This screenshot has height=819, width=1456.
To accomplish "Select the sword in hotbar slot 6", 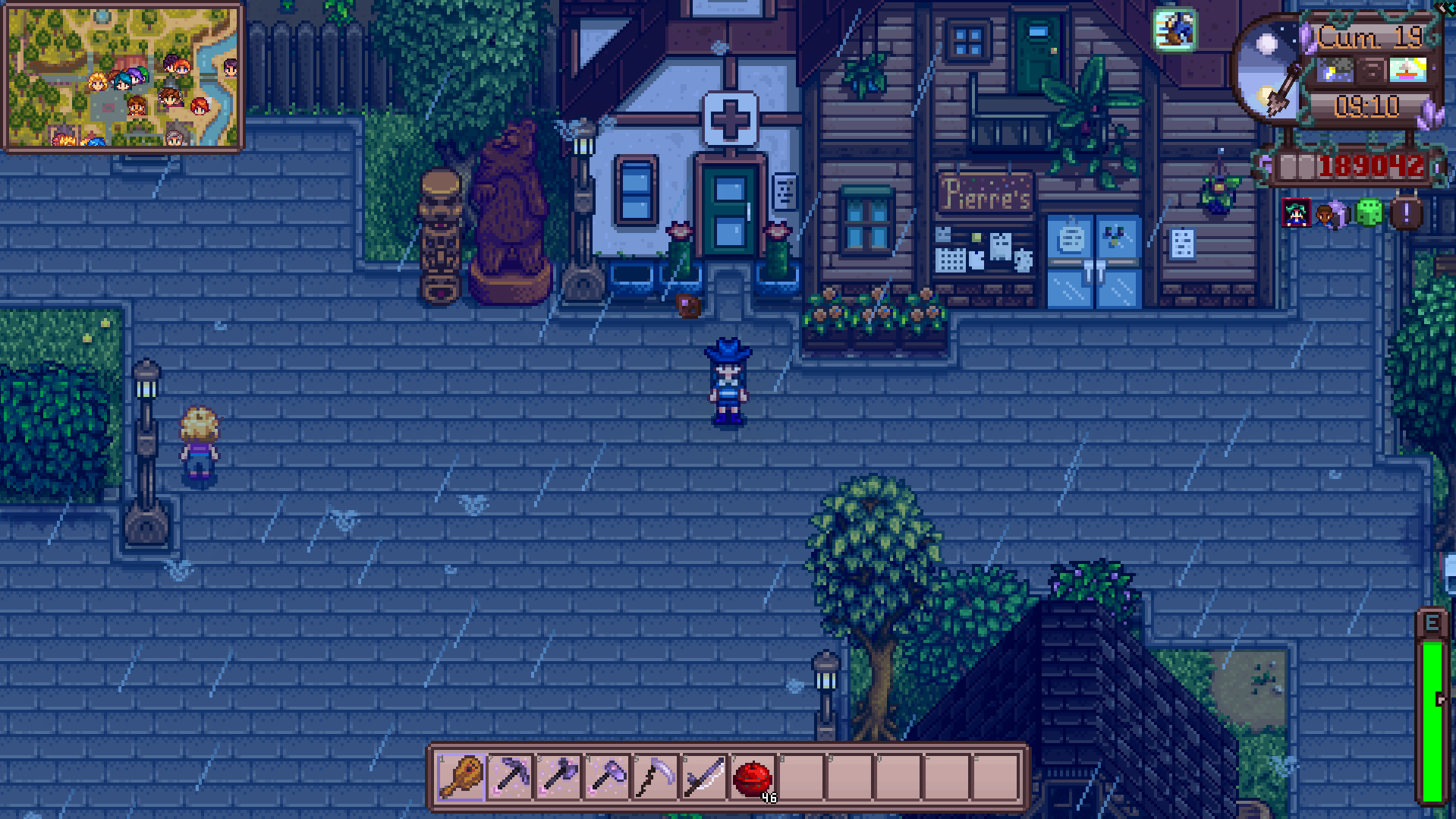I will 703,776.
